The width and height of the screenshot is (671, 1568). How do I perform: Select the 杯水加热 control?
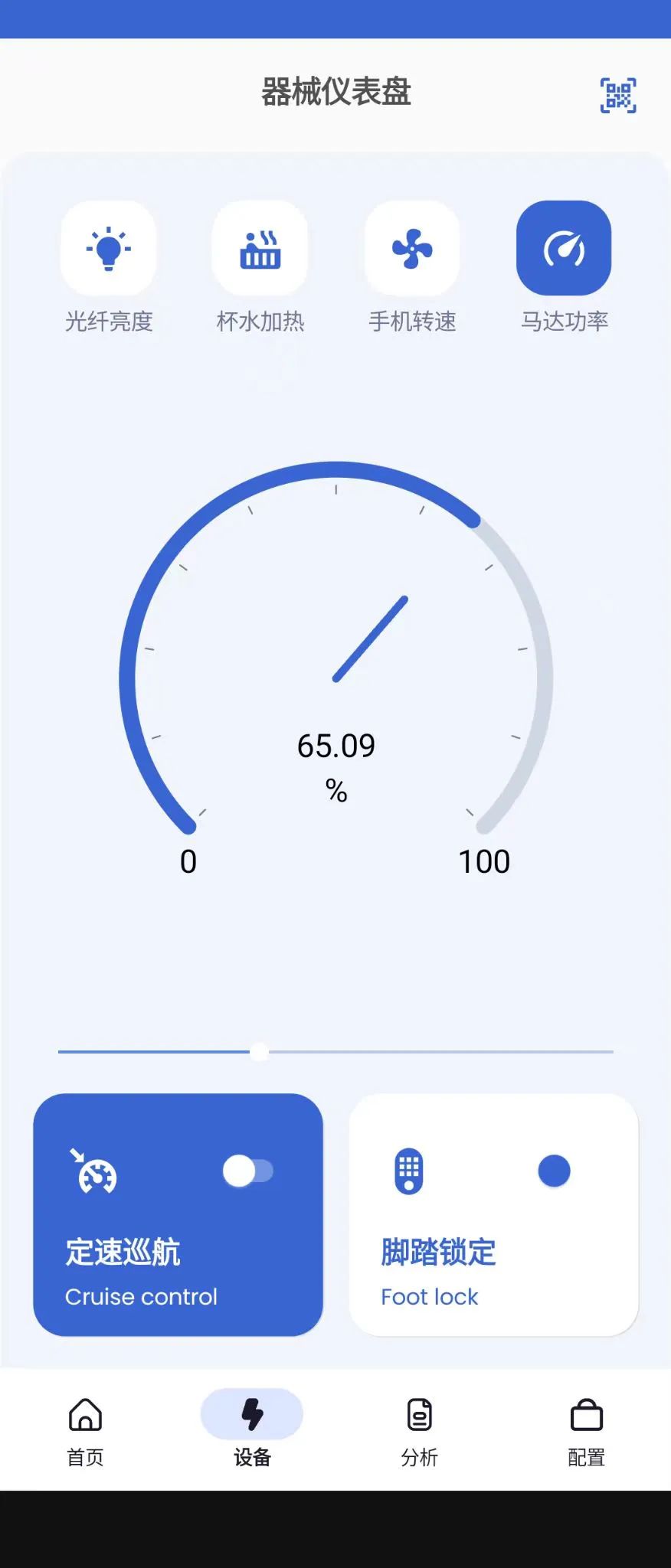pos(260,248)
